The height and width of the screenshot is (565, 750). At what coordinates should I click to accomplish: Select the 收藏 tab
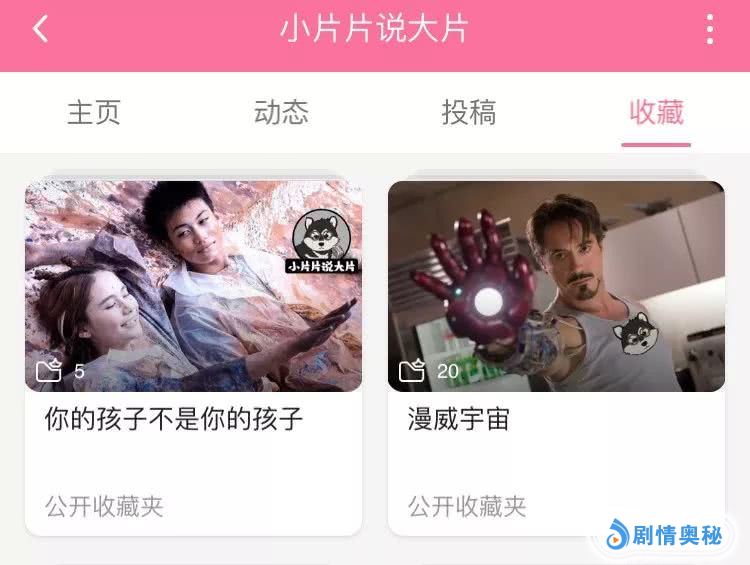(x=656, y=112)
